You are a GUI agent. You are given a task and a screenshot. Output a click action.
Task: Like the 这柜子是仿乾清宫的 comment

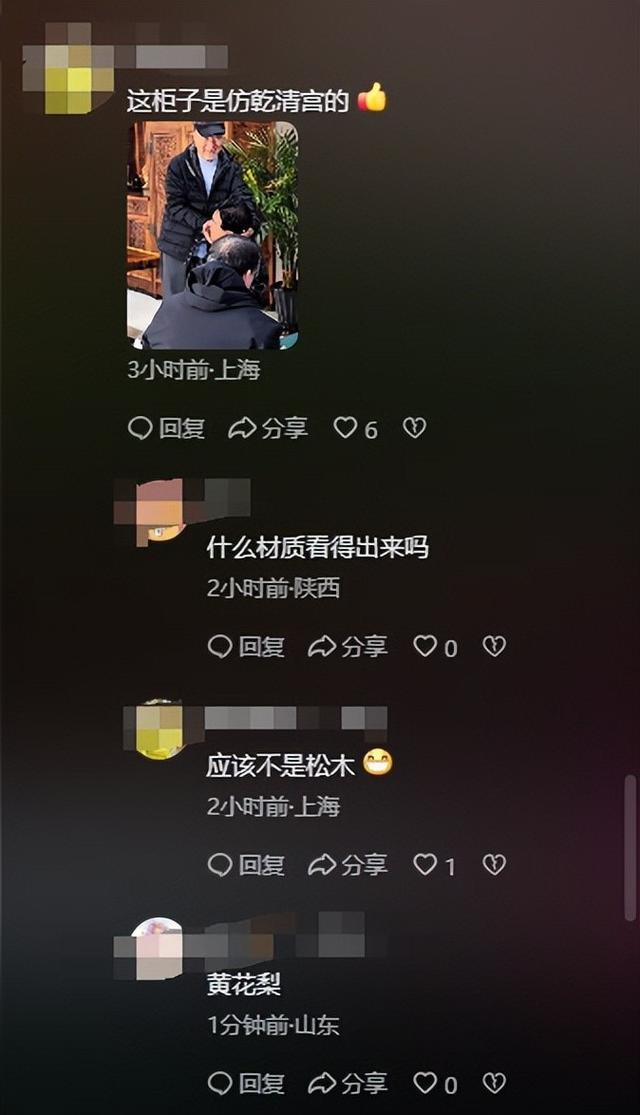(x=346, y=429)
